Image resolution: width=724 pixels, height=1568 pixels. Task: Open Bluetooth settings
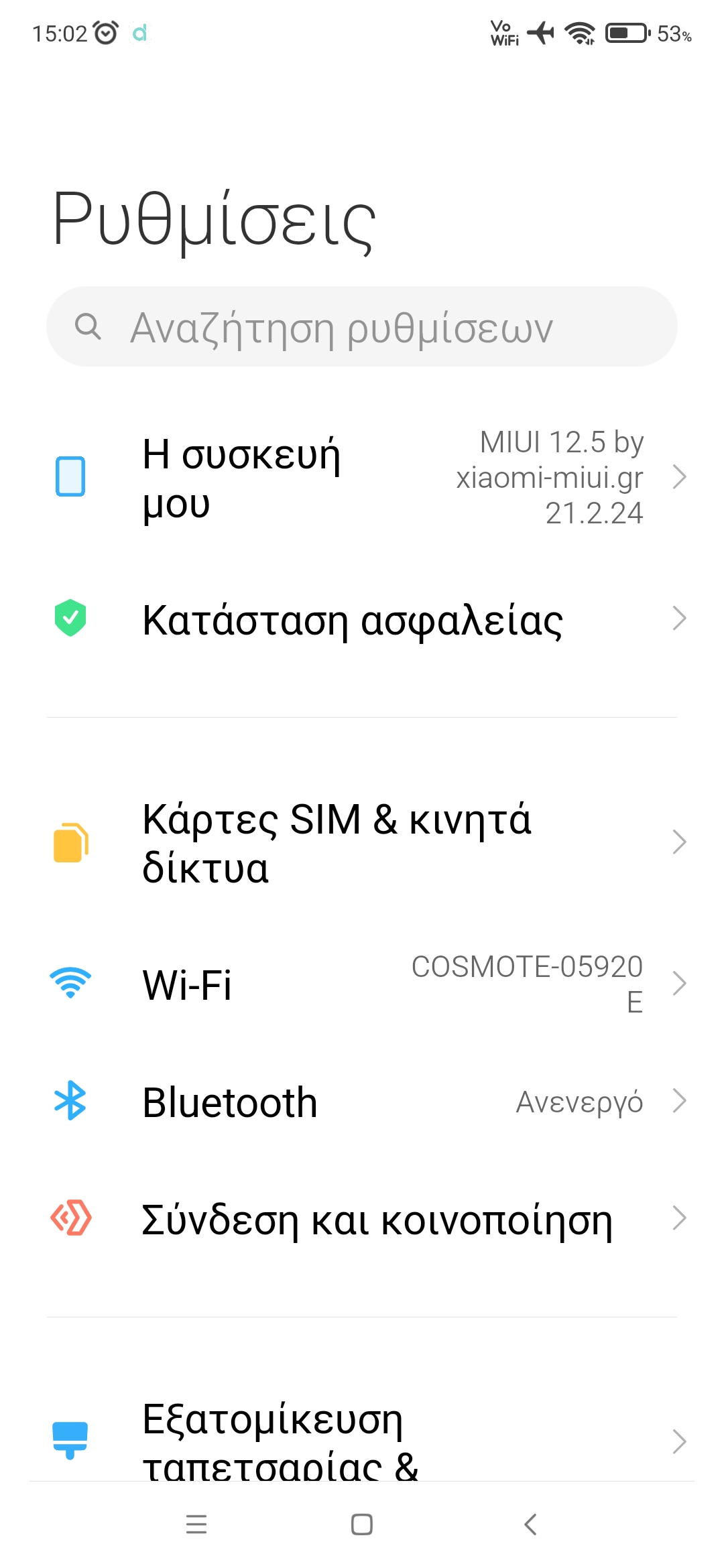tap(362, 1102)
